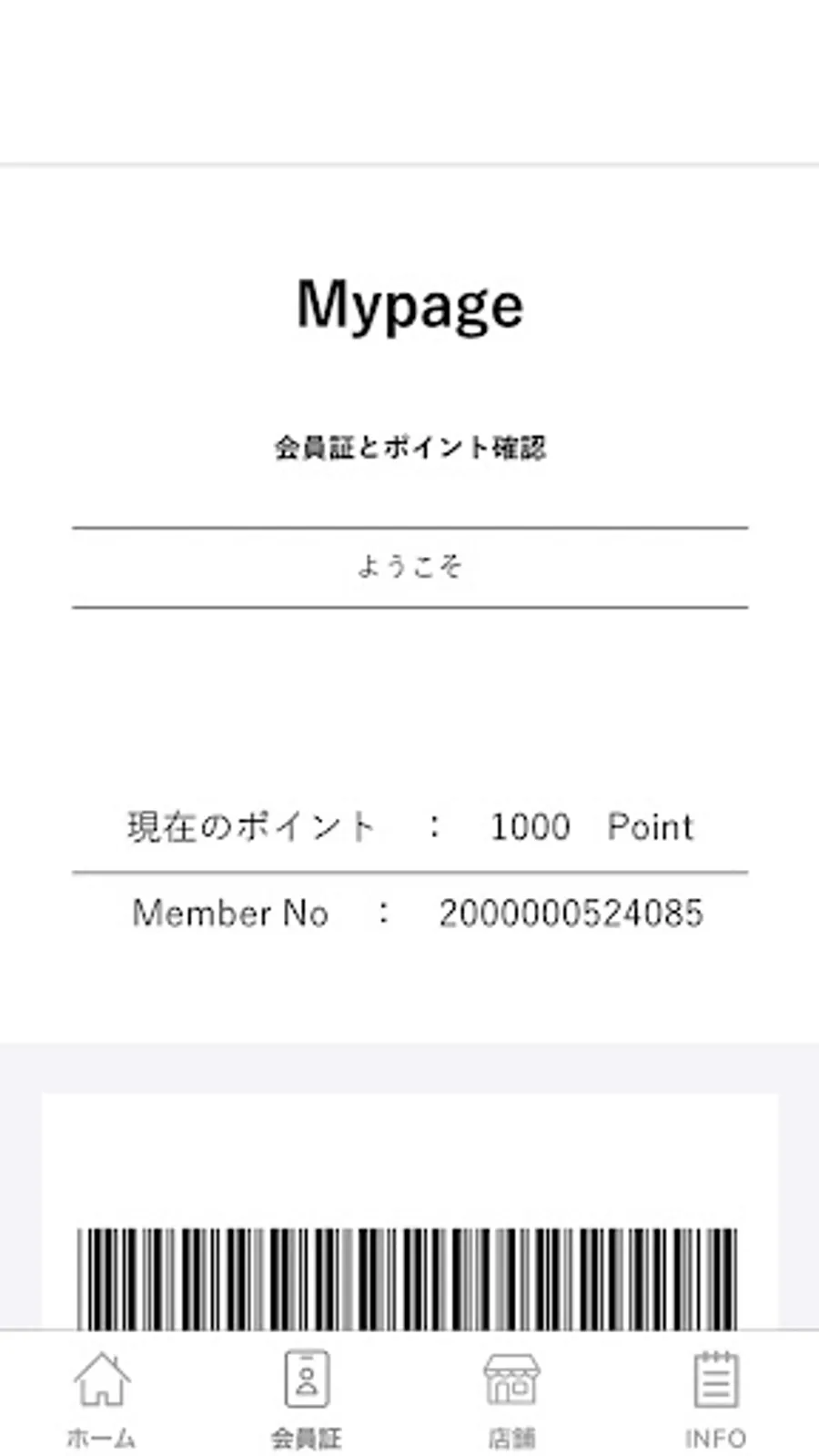The image size is (819, 1456).
Task: Go to the ホーム tab
Action: (x=101, y=1397)
